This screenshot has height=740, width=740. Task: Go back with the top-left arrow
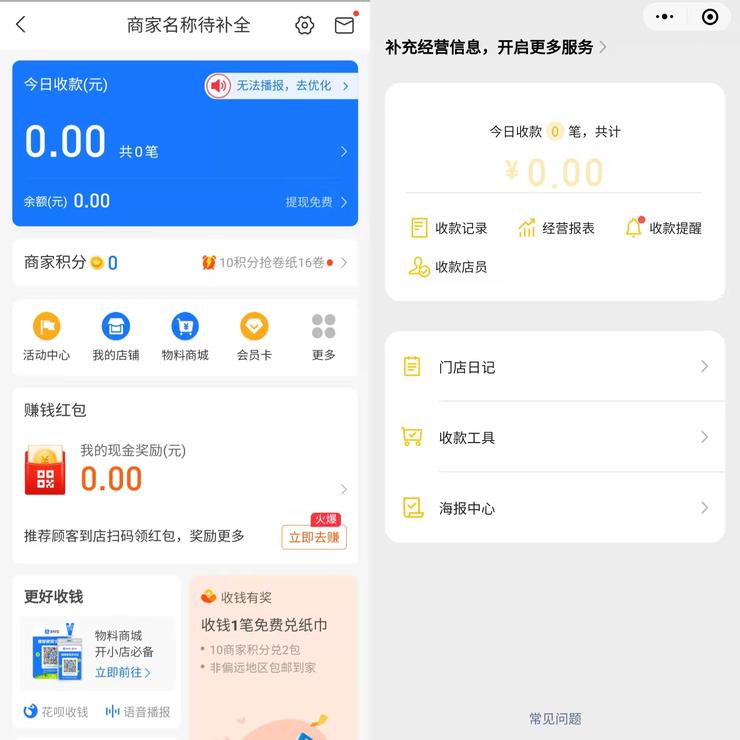[21, 25]
